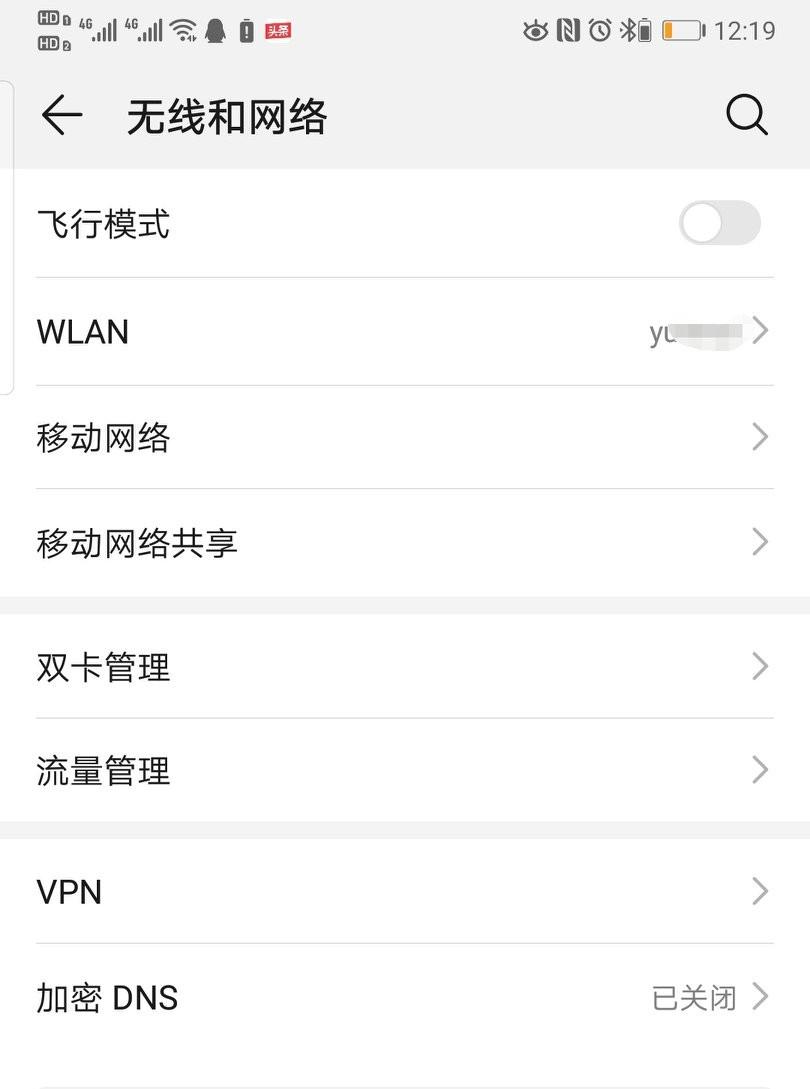Open 流量管理 page
This screenshot has height=1089, width=810.
point(404,770)
